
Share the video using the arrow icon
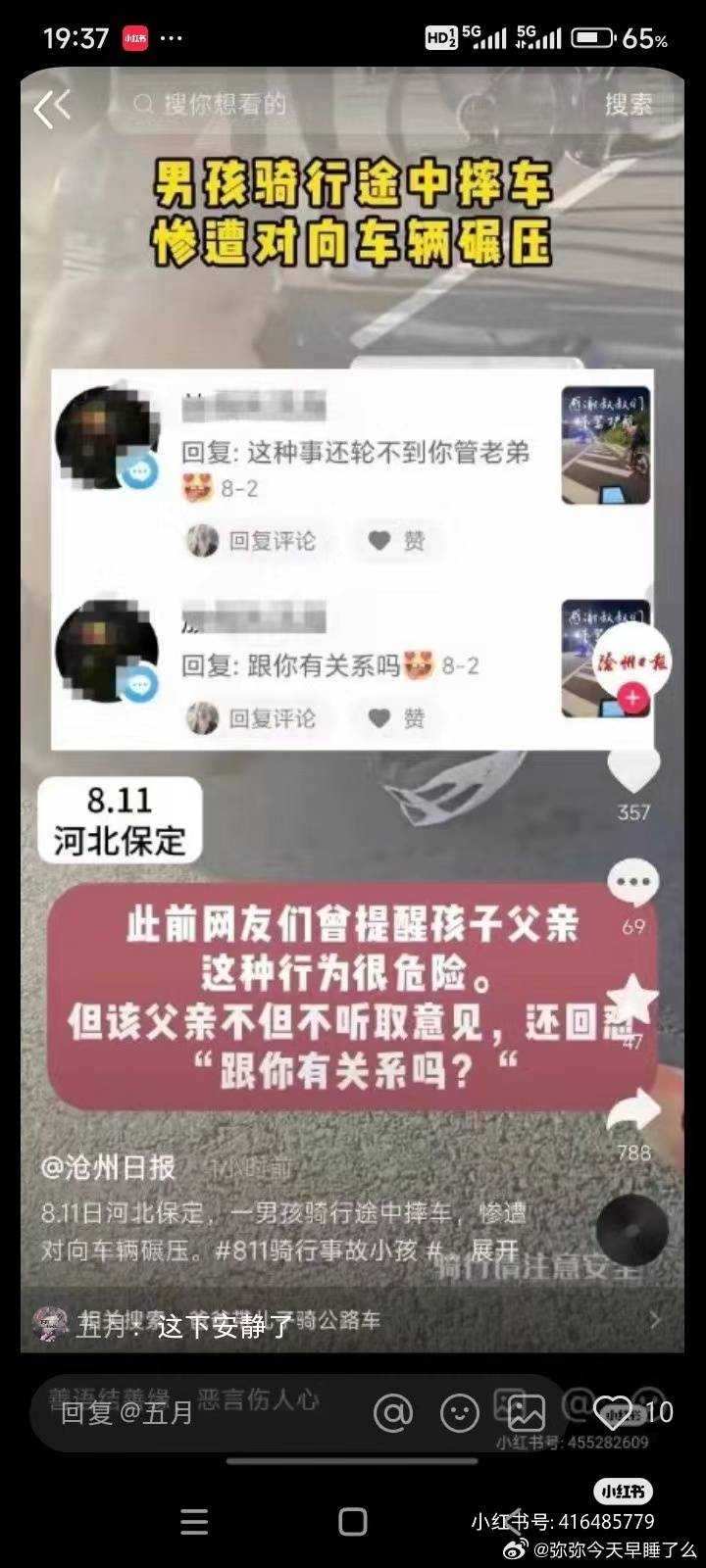coord(633,1112)
